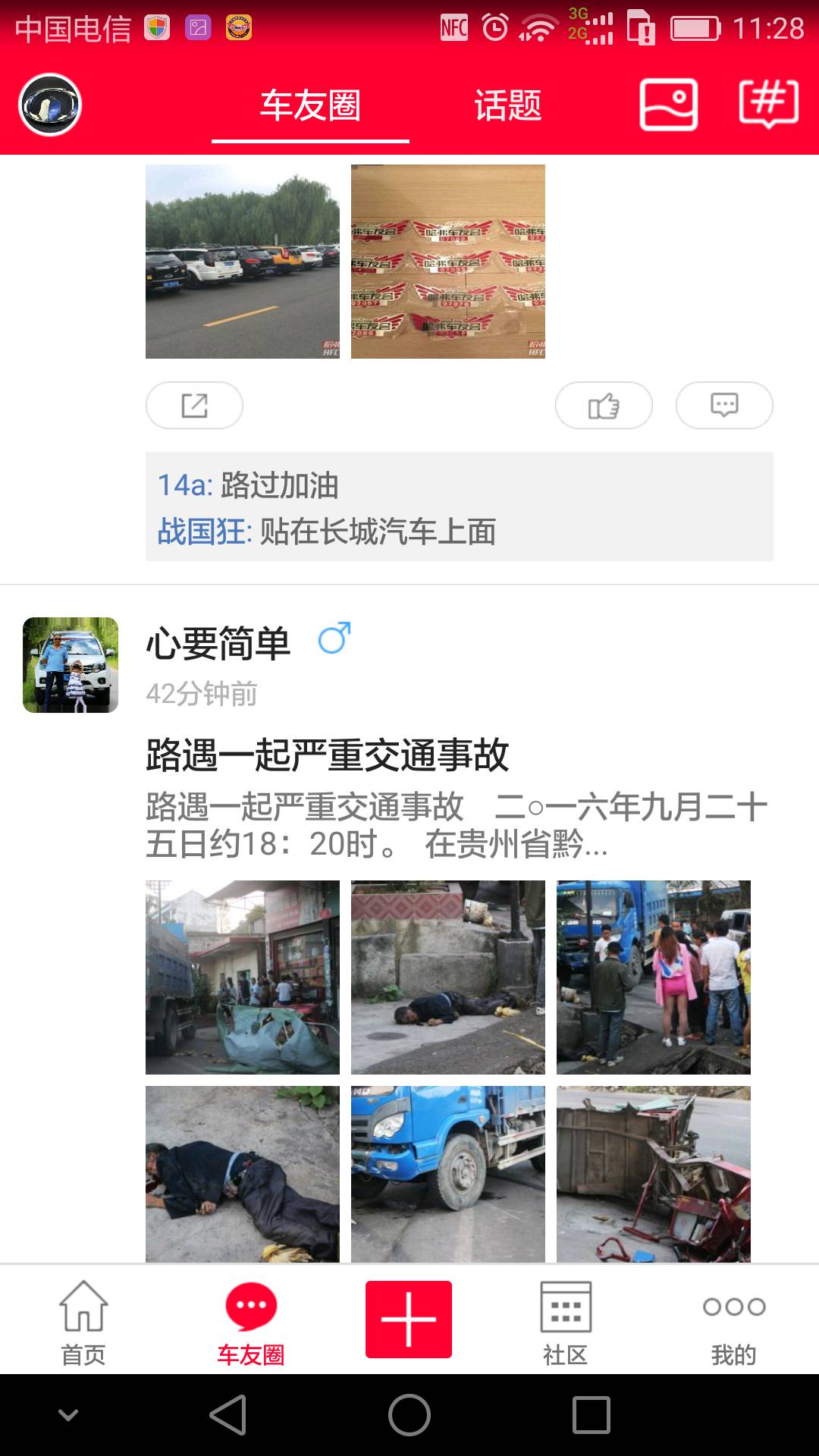Open the post 路遇一起严重交通事故
This screenshot has height=1456, width=819.
tap(327, 755)
